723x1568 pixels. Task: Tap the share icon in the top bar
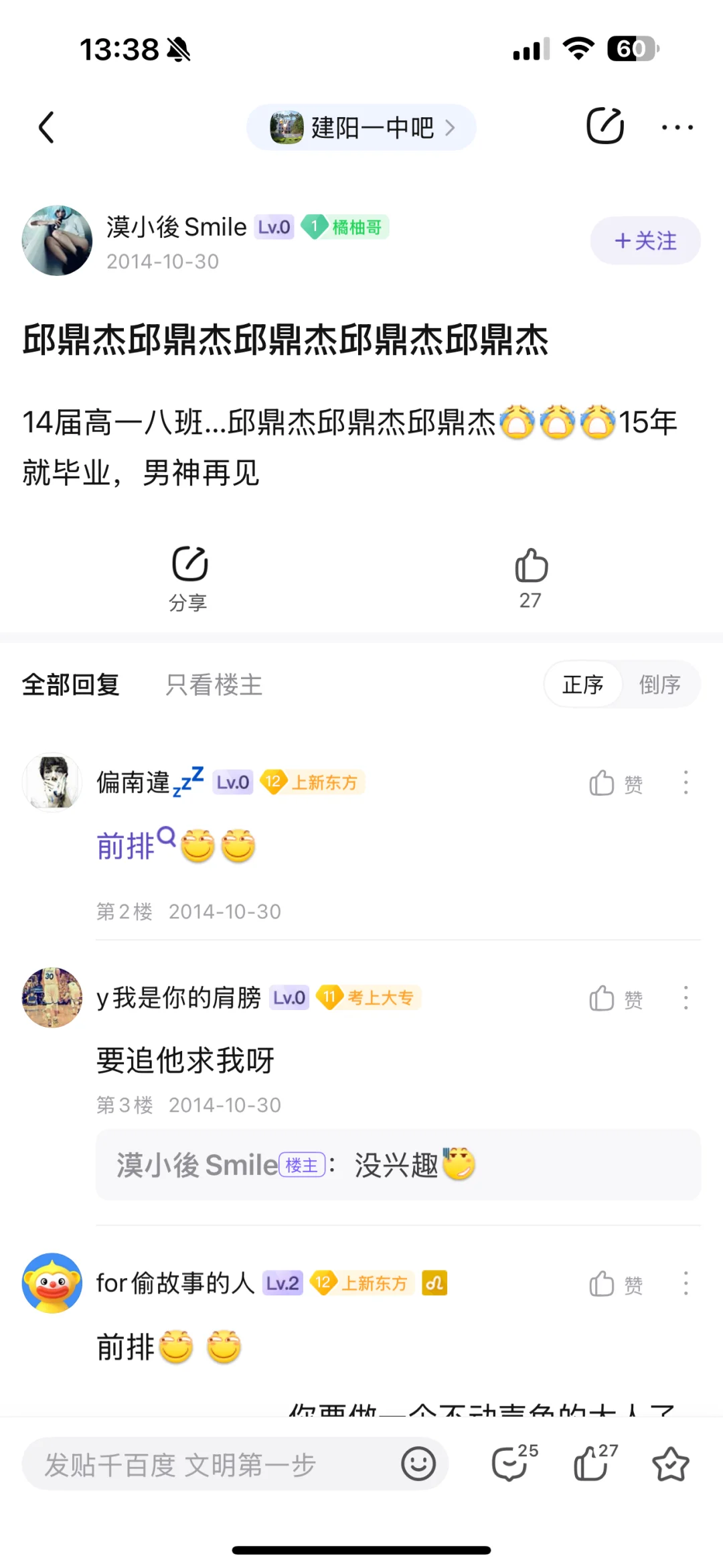pyautogui.click(x=605, y=126)
